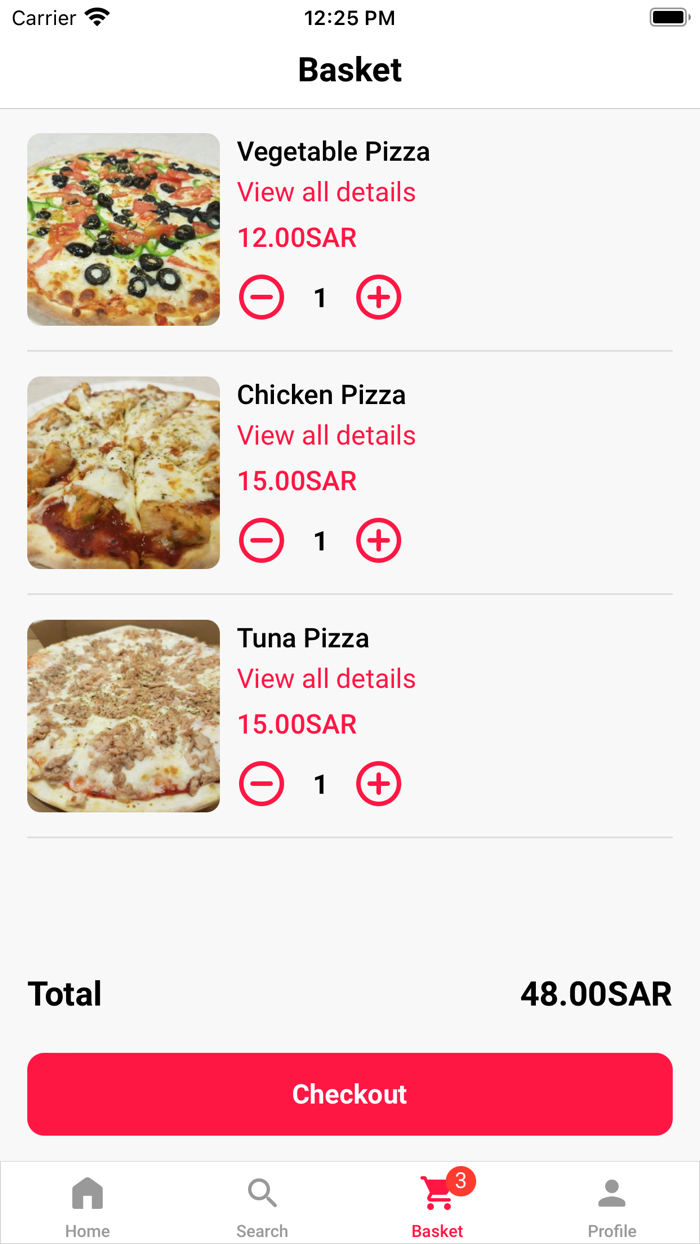The image size is (700, 1244).
Task: Proceed to Checkout
Action: click(350, 1094)
